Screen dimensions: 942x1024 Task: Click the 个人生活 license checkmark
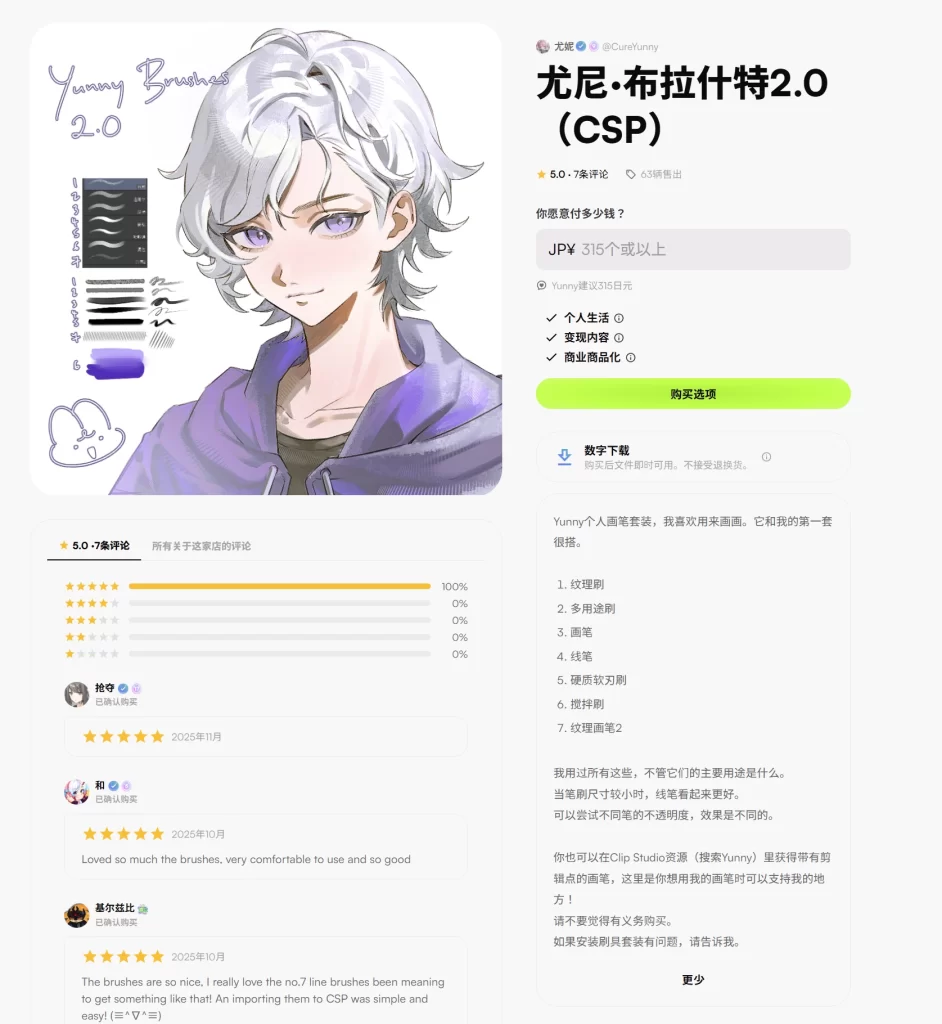pos(552,318)
